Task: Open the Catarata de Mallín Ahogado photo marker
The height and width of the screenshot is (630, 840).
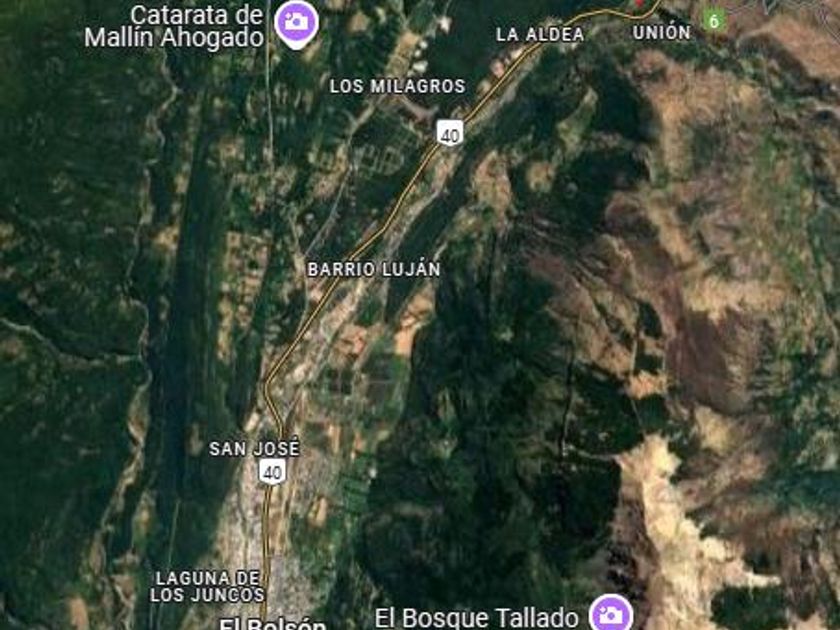Action: [296, 21]
